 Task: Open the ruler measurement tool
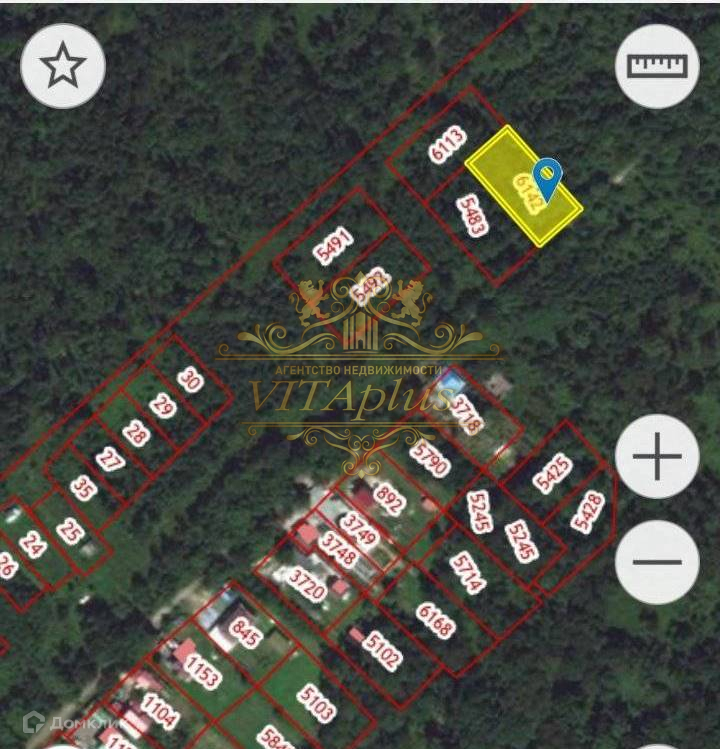pyautogui.click(x=657, y=66)
